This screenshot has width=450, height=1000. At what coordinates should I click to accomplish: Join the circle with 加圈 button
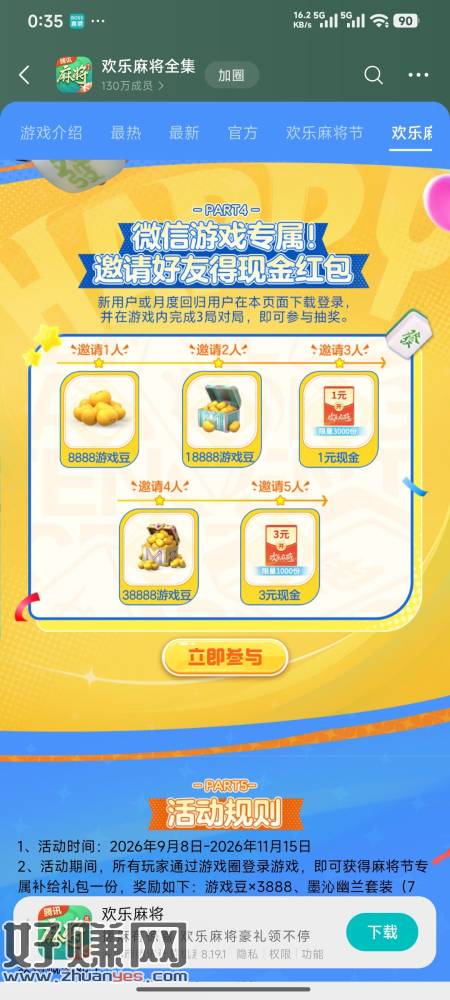coord(231,75)
